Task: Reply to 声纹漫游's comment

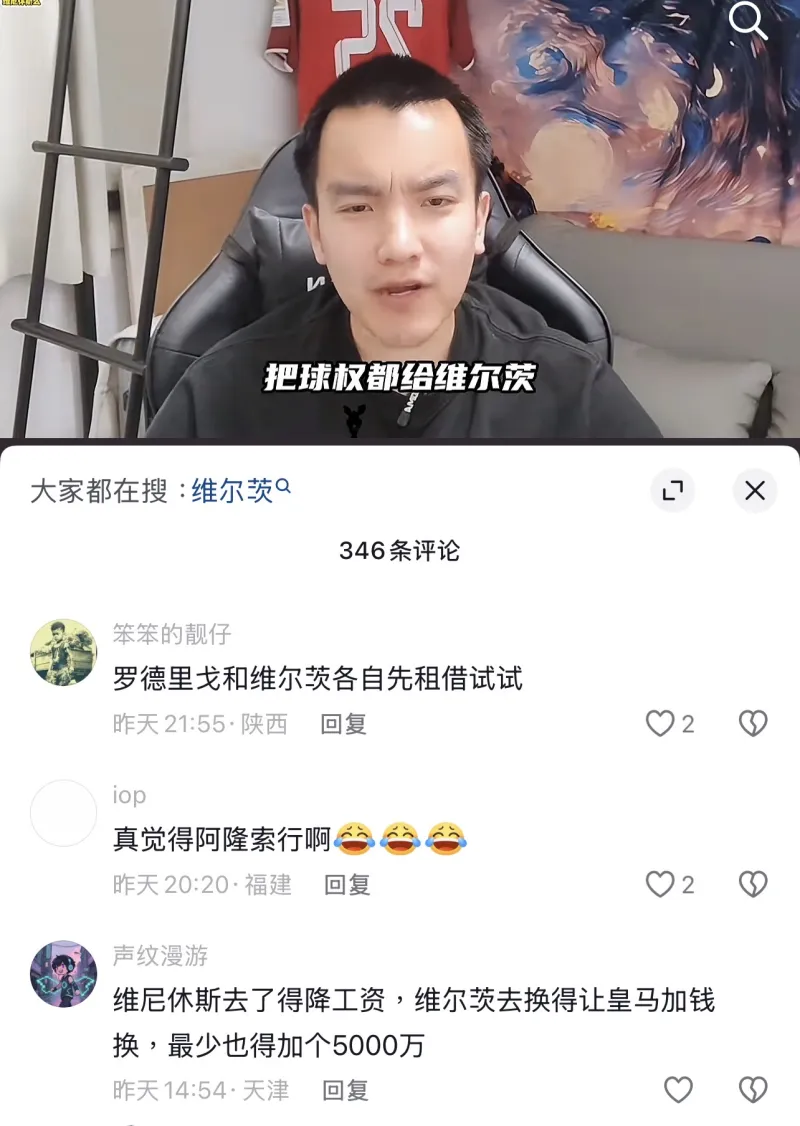Action: [x=345, y=1090]
